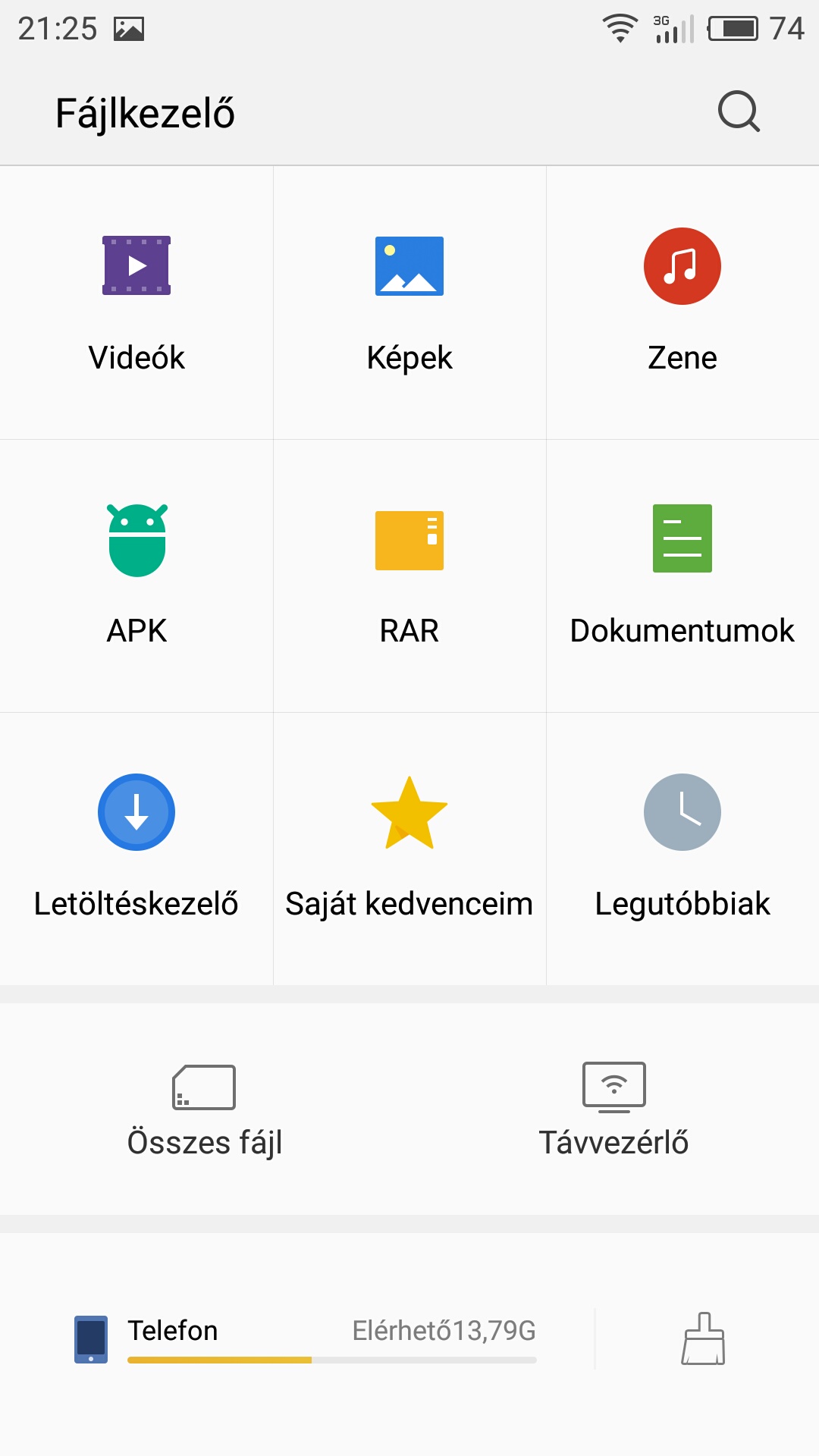Launch Letöltéskezelő
Screen dimensions: 819x1456
[136, 849]
